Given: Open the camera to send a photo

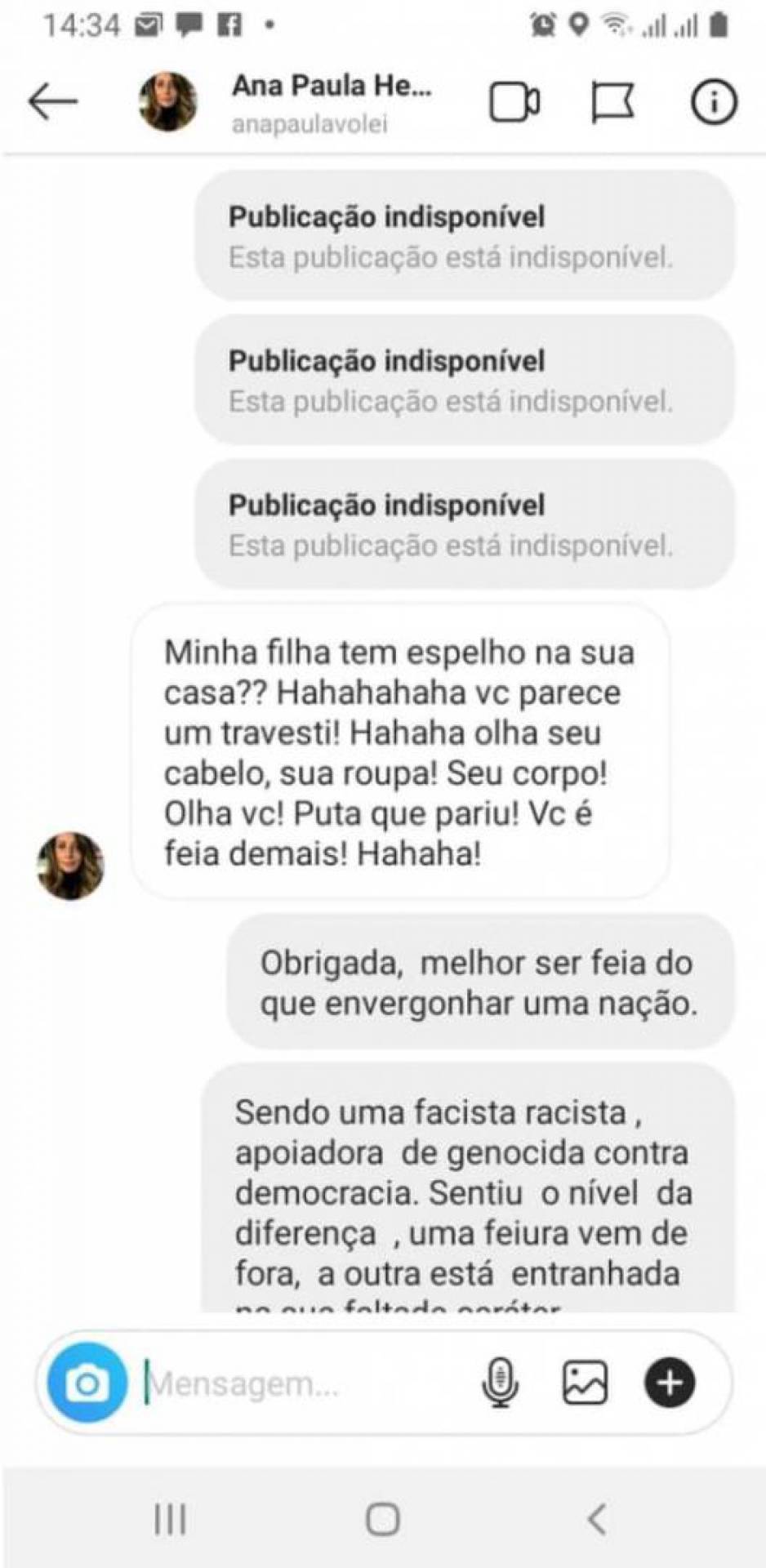Looking at the screenshot, I should pyautogui.click(x=87, y=1383).
